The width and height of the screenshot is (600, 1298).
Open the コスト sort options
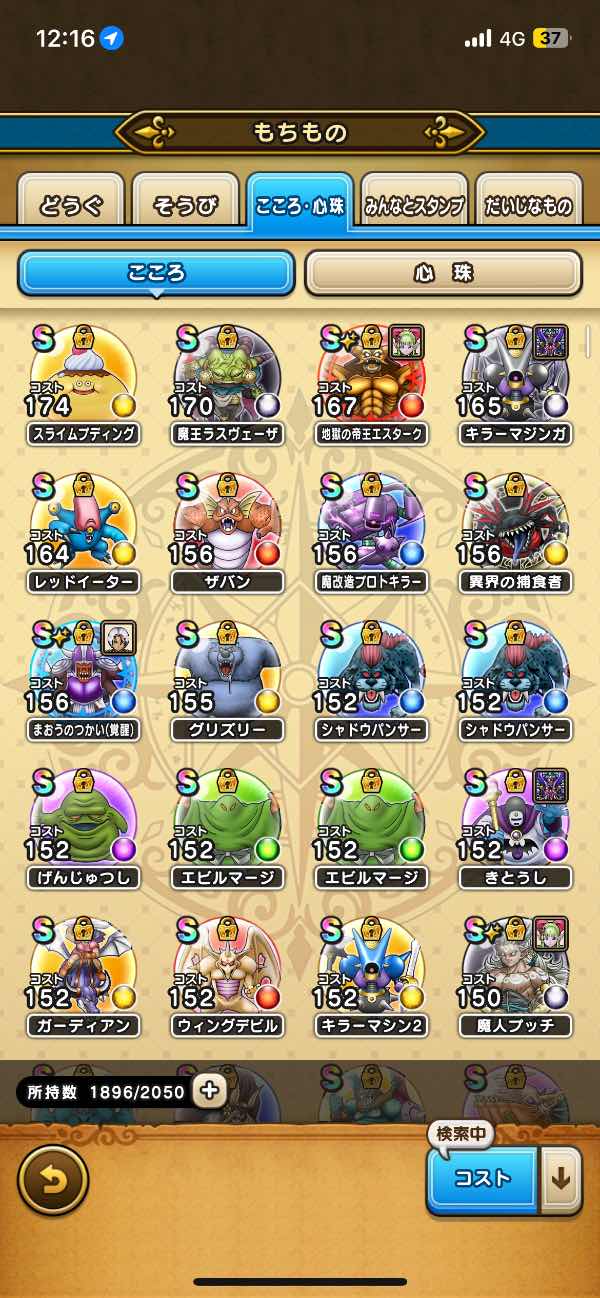click(x=483, y=1178)
